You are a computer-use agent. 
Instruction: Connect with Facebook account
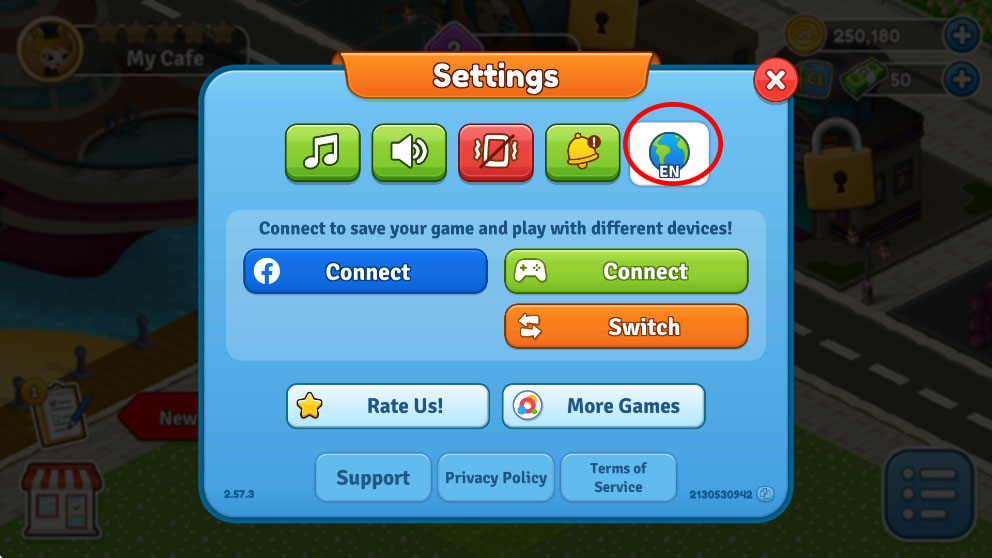point(365,272)
